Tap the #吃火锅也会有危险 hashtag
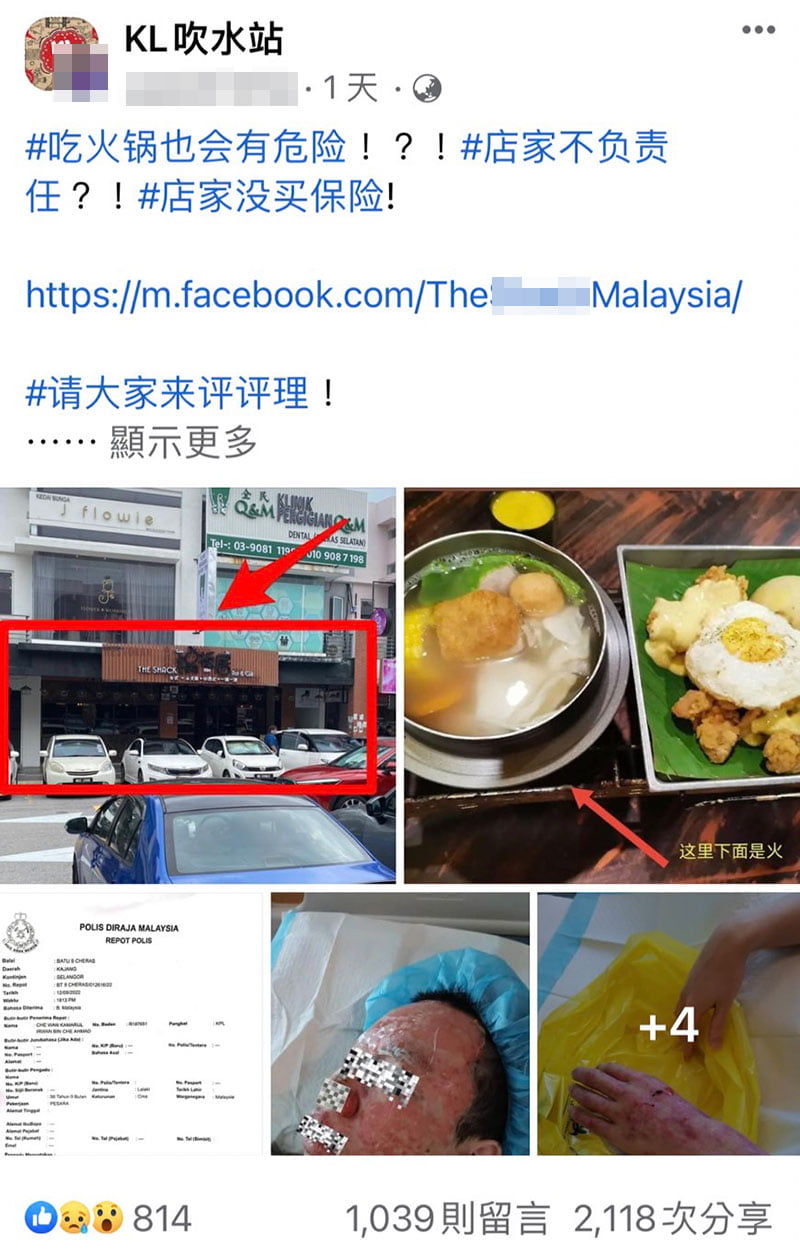This screenshot has height=1249, width=800. tap(185, 147)
